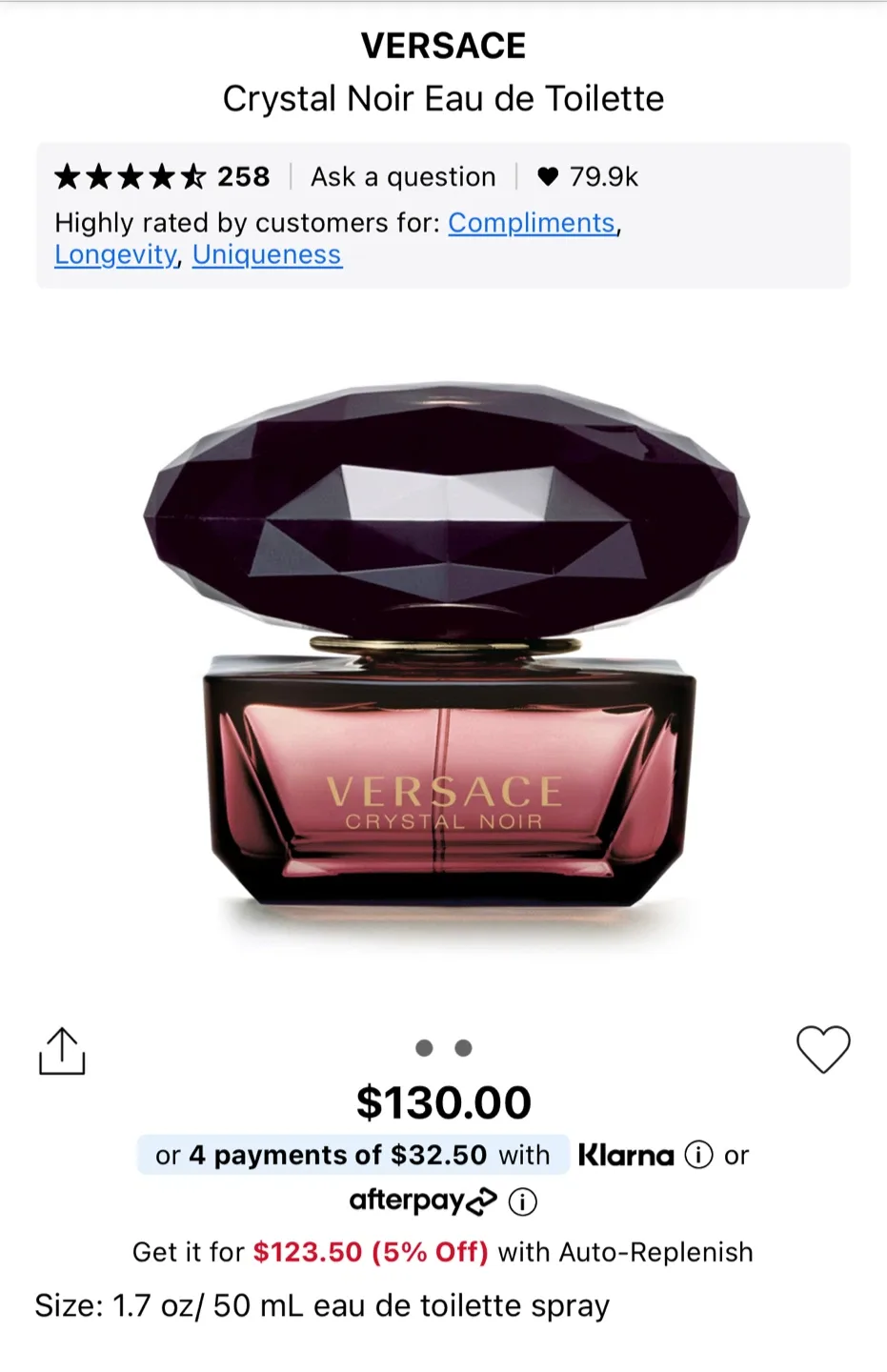
Task: Open the Compliments reviews link
Action: (x=532, y=223)
